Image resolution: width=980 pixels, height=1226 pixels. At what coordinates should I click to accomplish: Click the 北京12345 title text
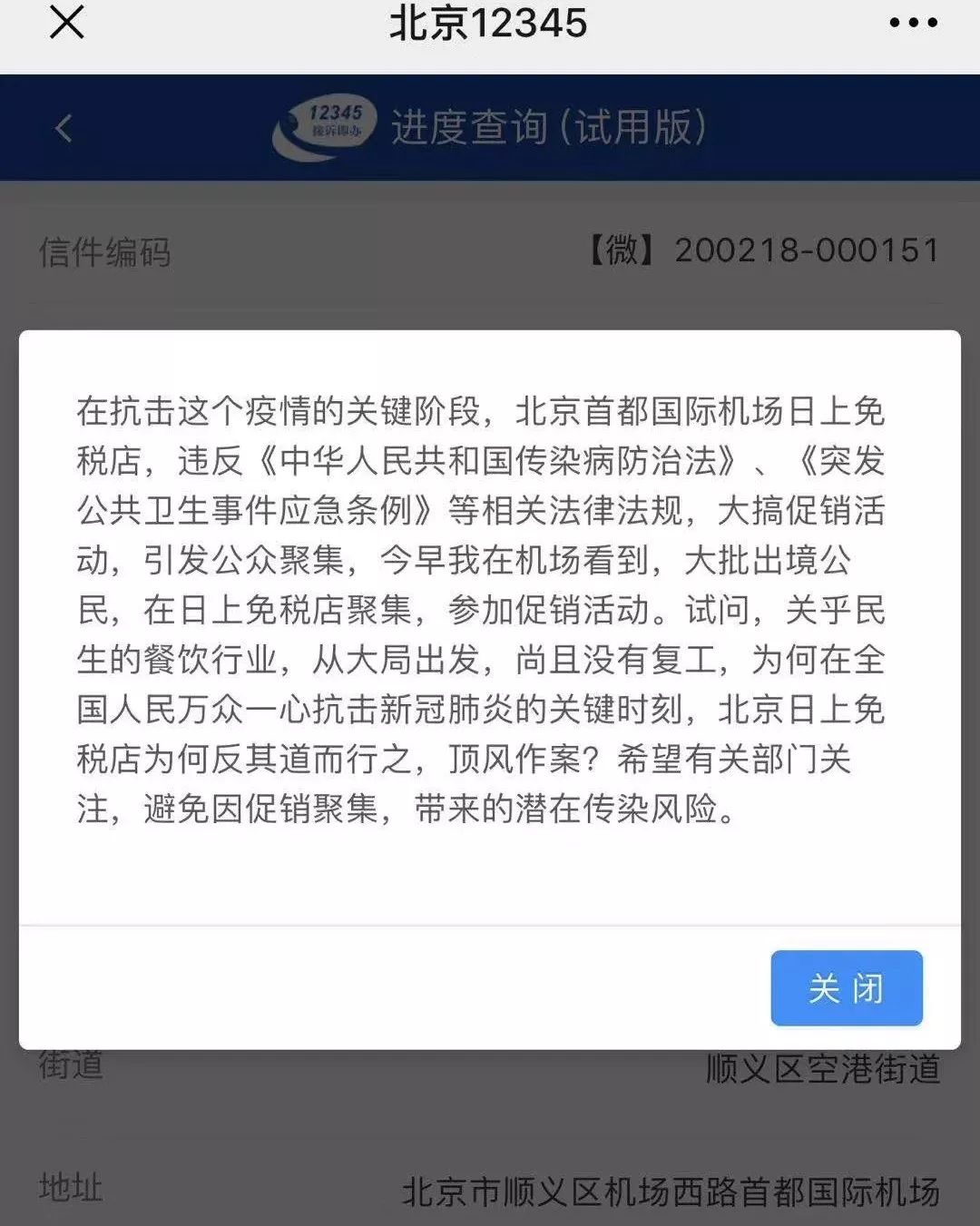coord(490,23)
